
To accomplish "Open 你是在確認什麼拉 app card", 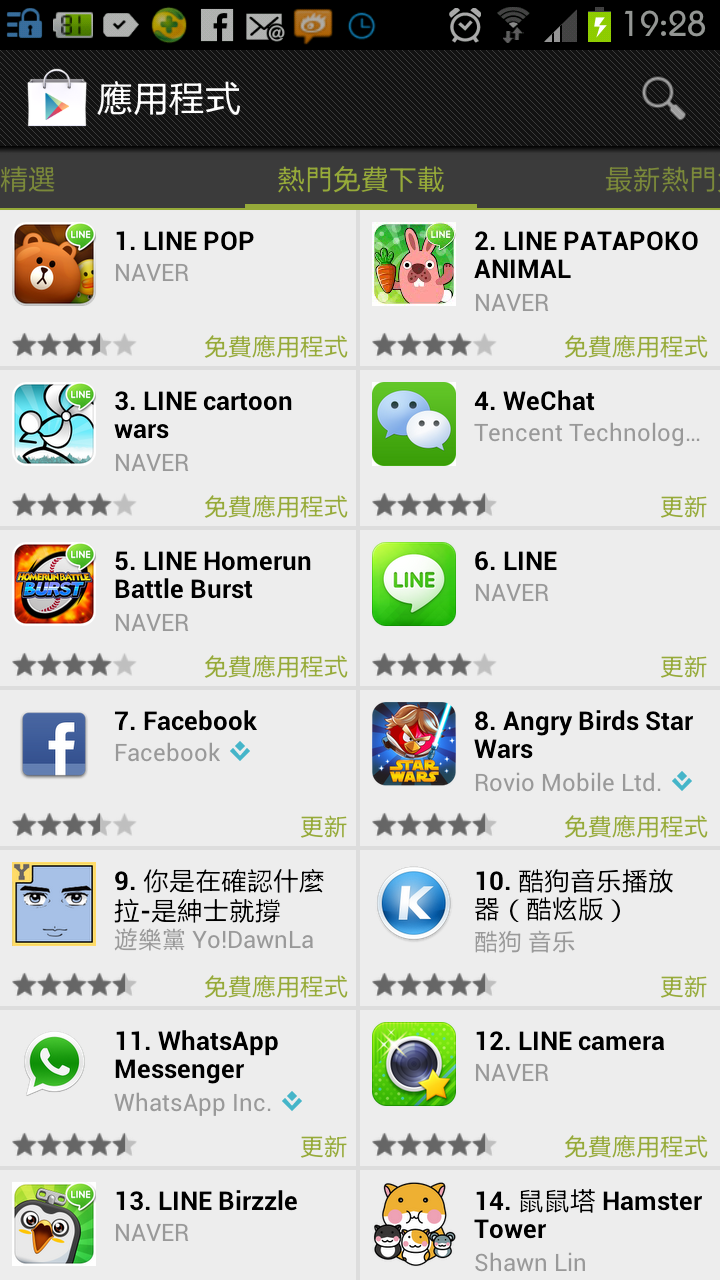I will (x=178, y=928).
